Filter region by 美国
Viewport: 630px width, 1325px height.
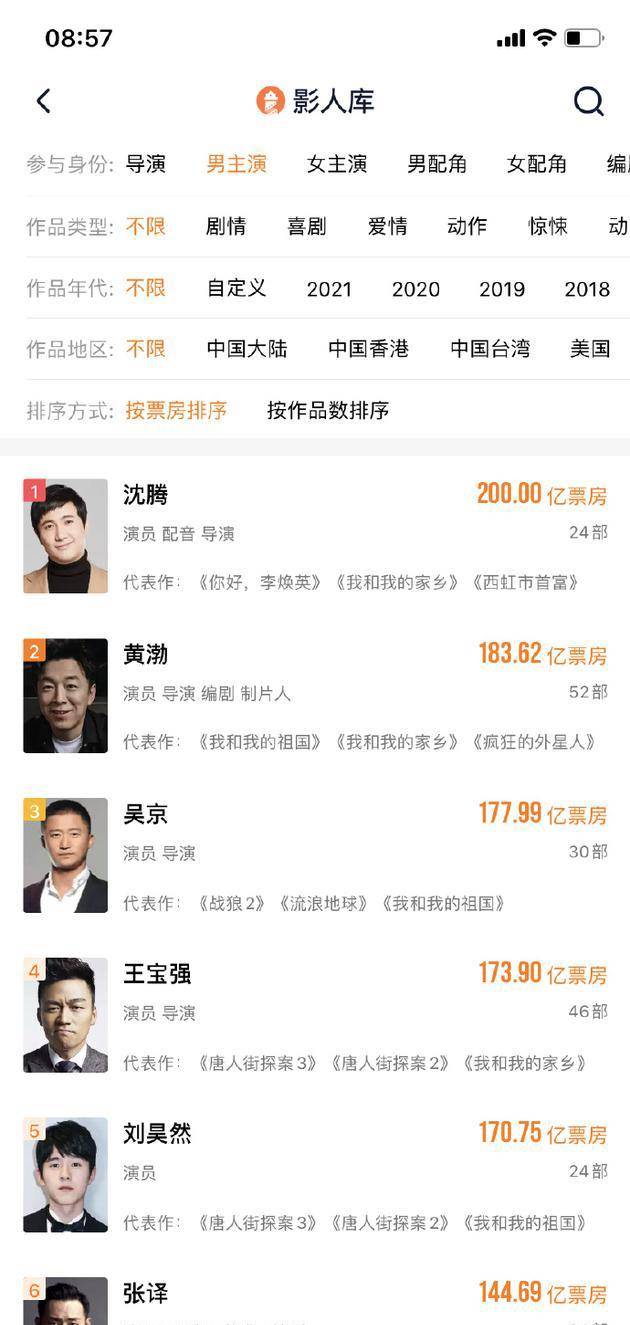tap(590, 349)
